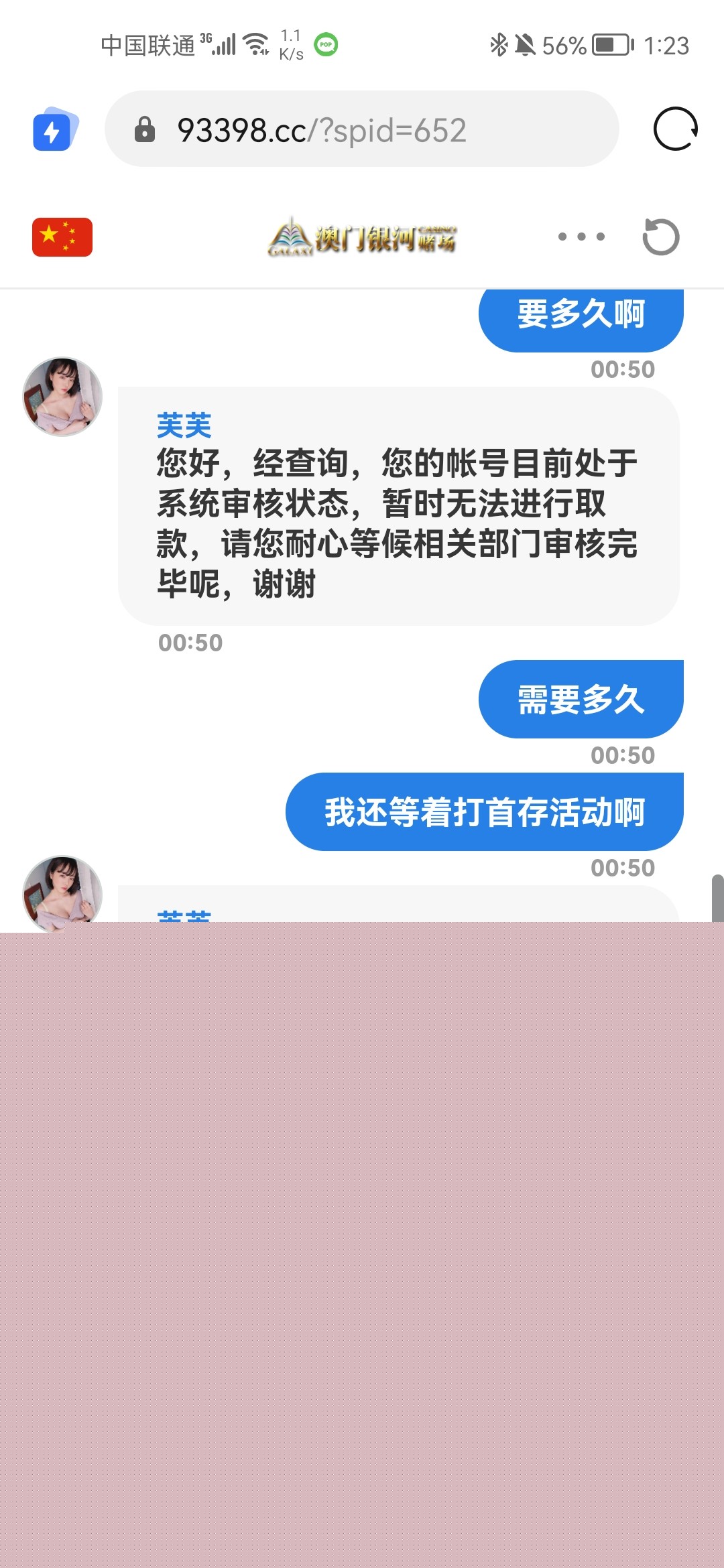
Task: Tap the mobile signal strength icon
Action: click(223, 44)
